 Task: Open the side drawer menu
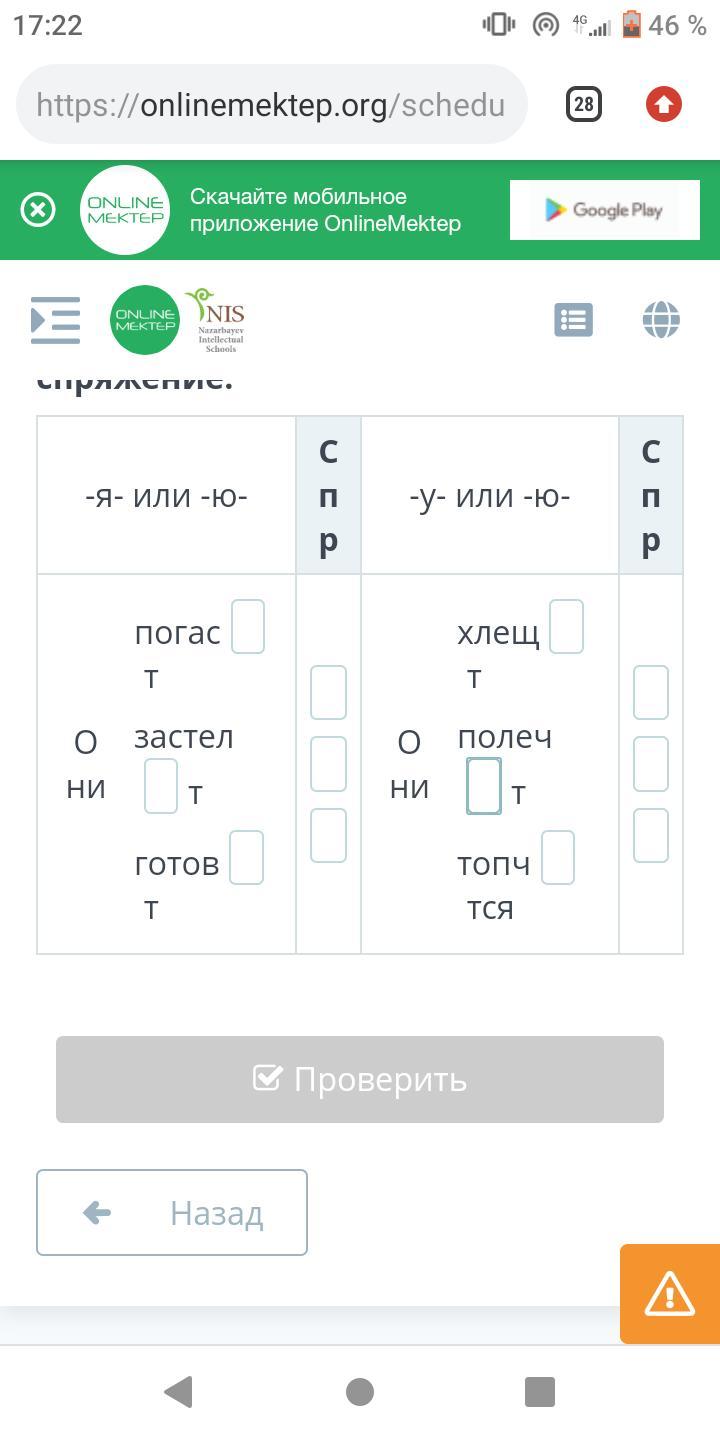(55, 320)
